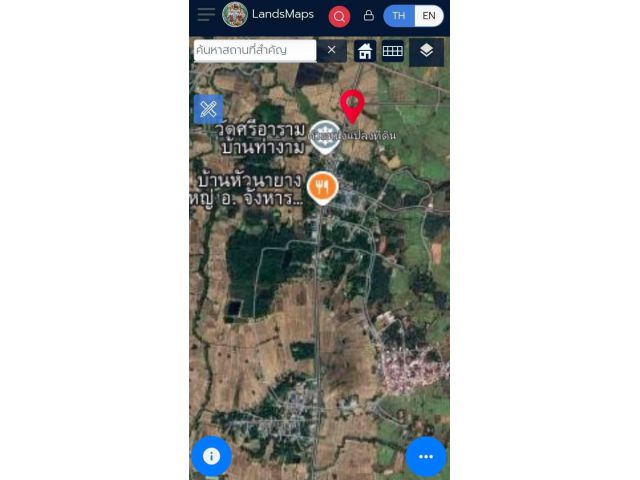The image size is (640, 480).
Task: Open the more options button
Action: 425,457
